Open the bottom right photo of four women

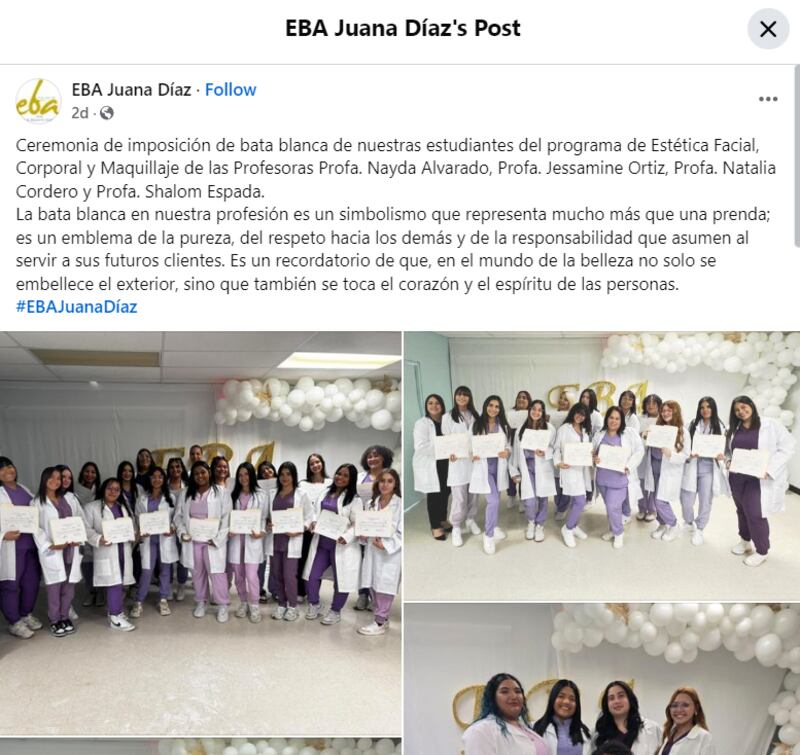[601, 679]
